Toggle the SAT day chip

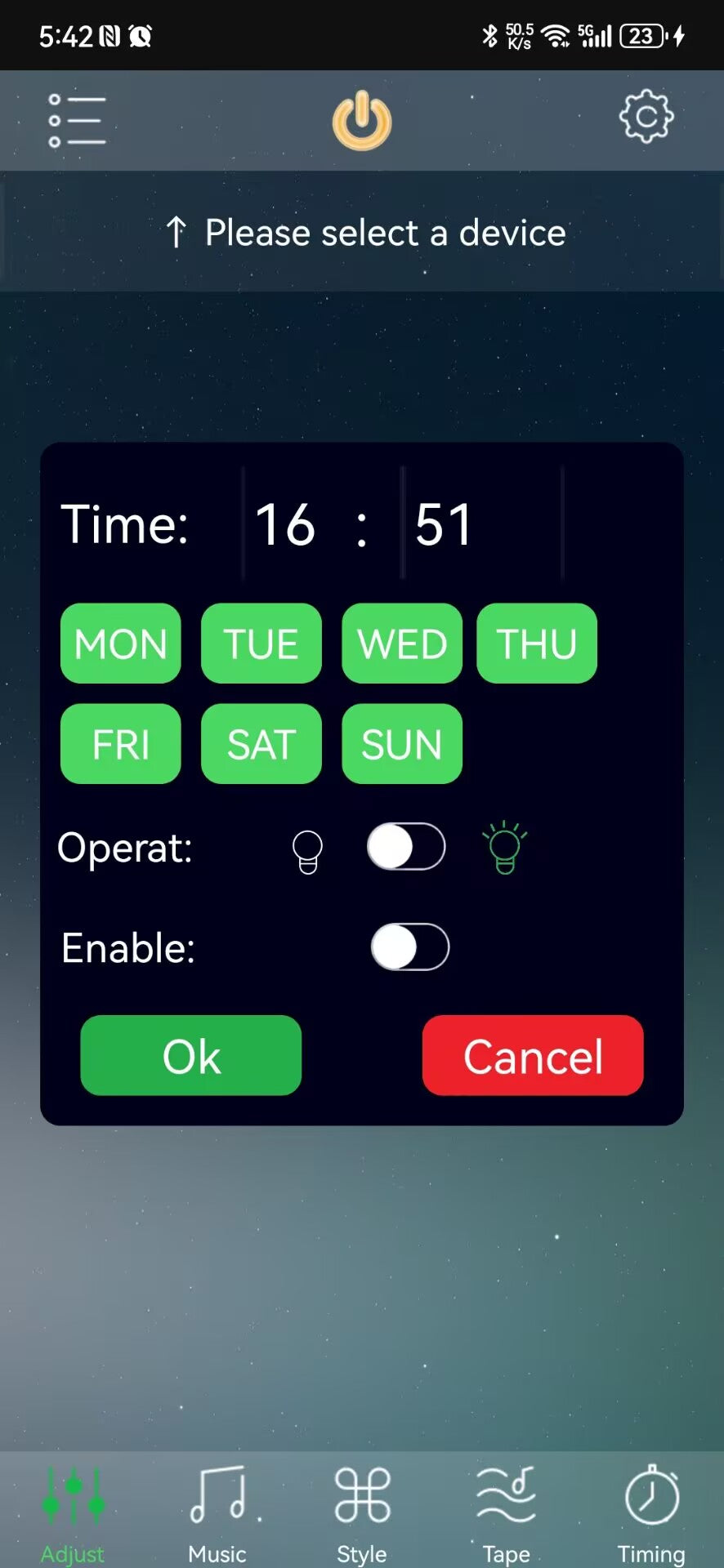[261, 744]
